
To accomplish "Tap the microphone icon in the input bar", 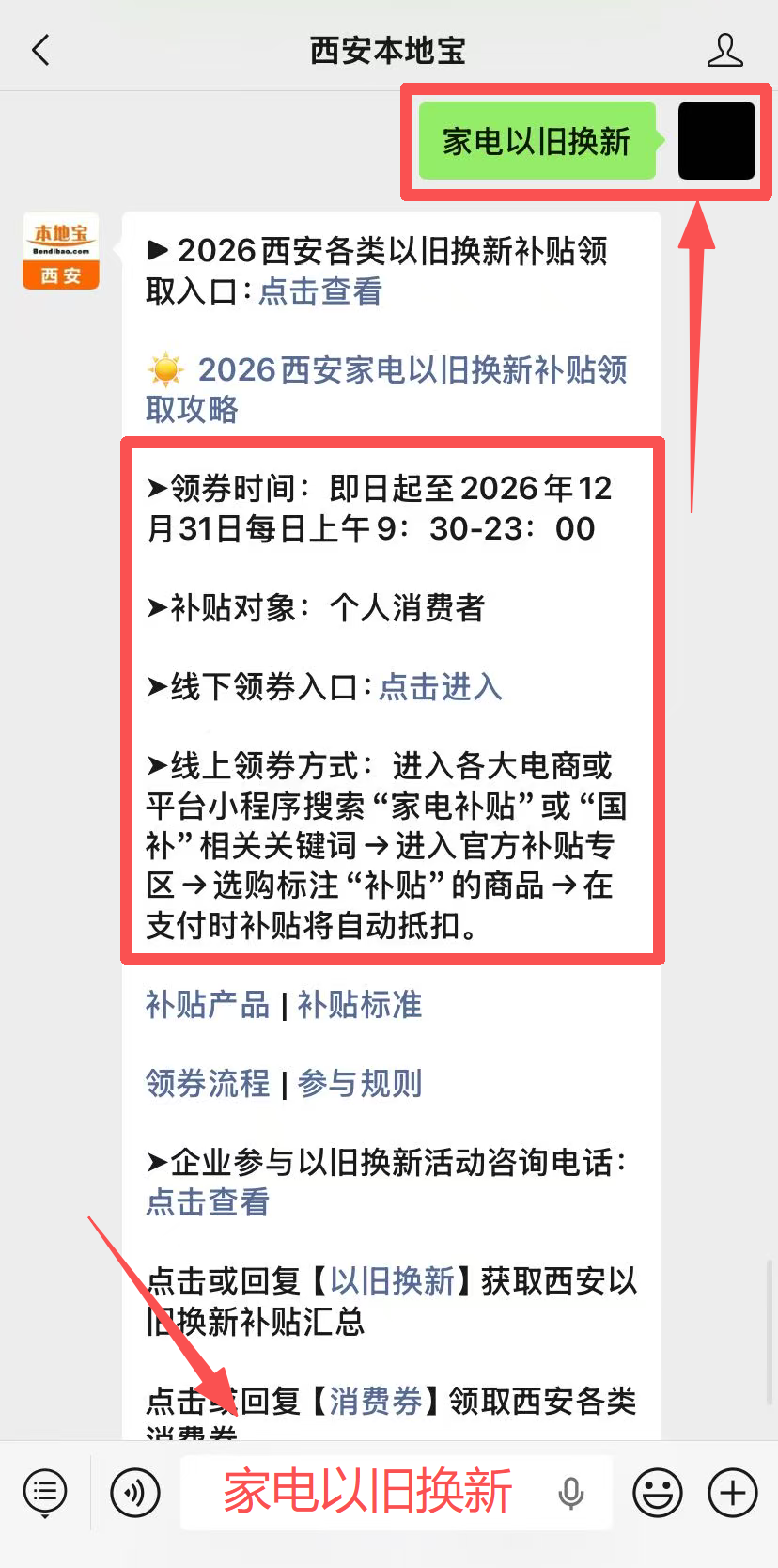I will point(572,1492).
